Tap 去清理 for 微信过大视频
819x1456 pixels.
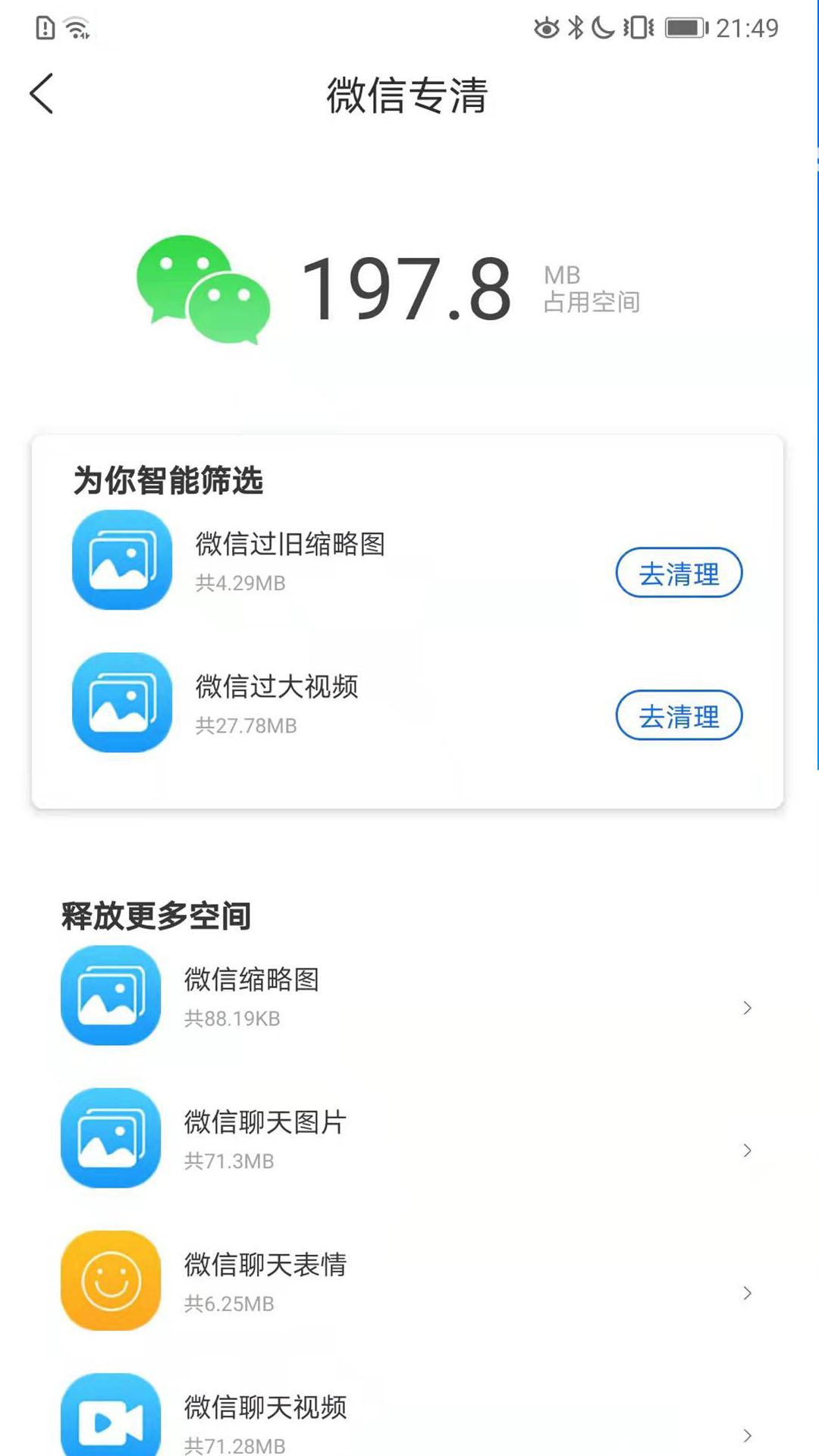coord(678,716)
